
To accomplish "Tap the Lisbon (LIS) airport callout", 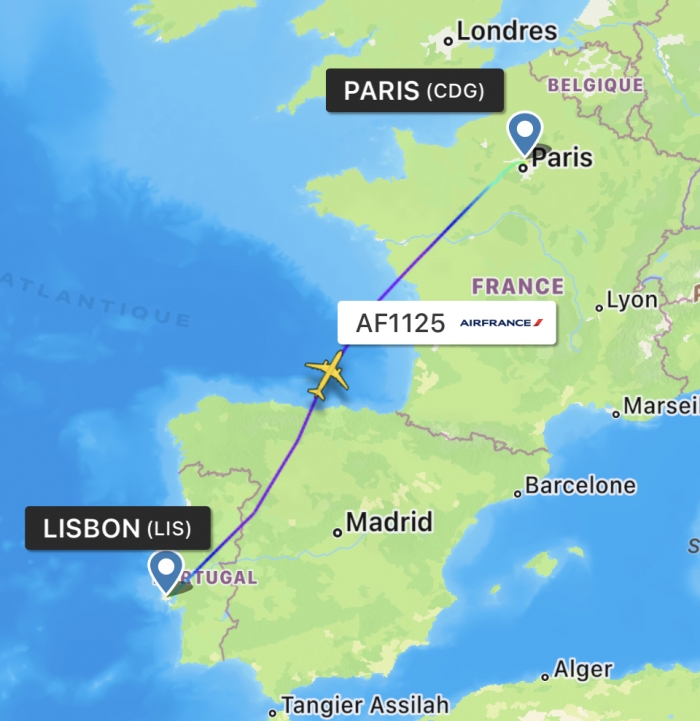I will click(117, 529).
